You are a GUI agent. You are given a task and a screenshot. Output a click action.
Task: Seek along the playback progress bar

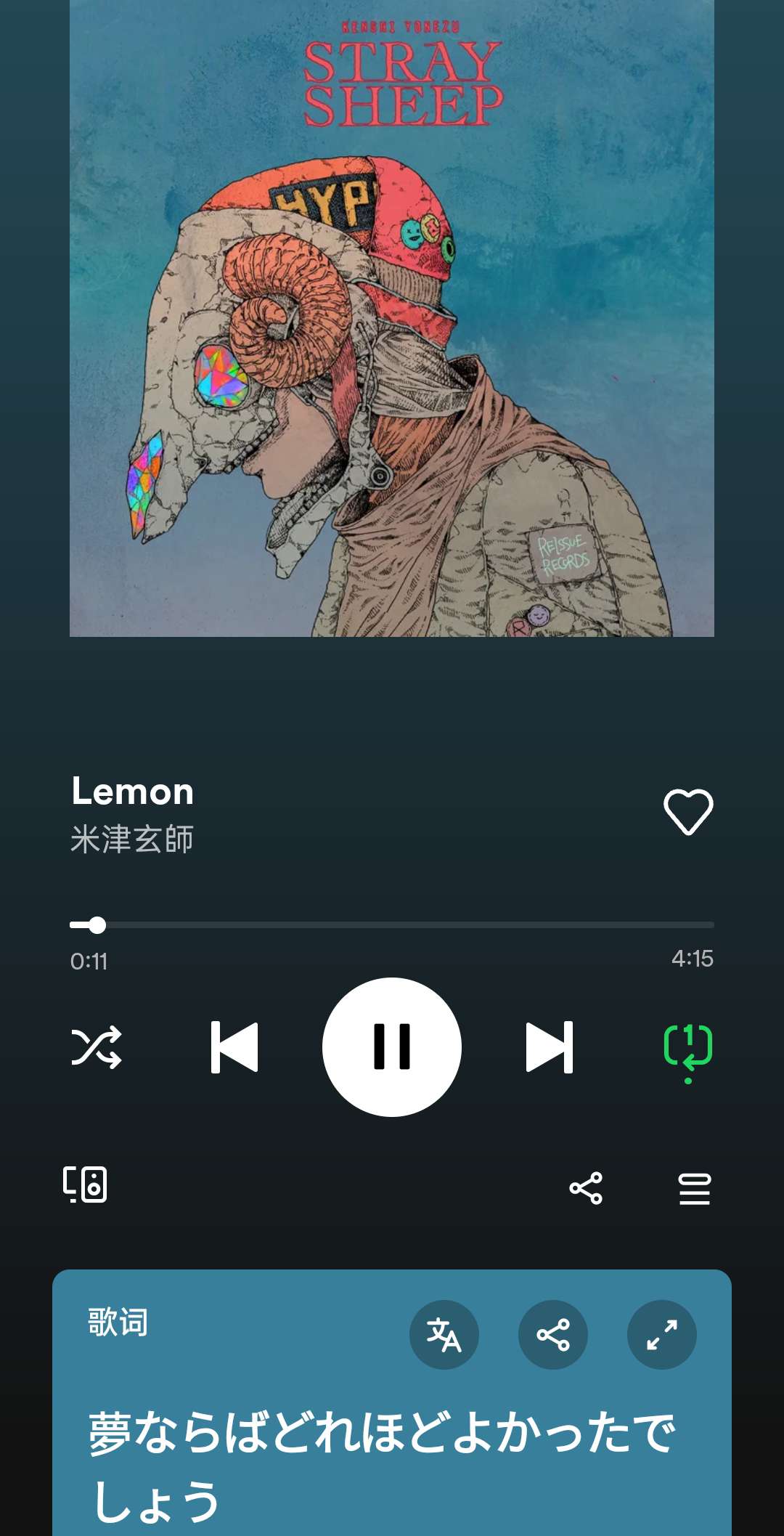point(392,925)
